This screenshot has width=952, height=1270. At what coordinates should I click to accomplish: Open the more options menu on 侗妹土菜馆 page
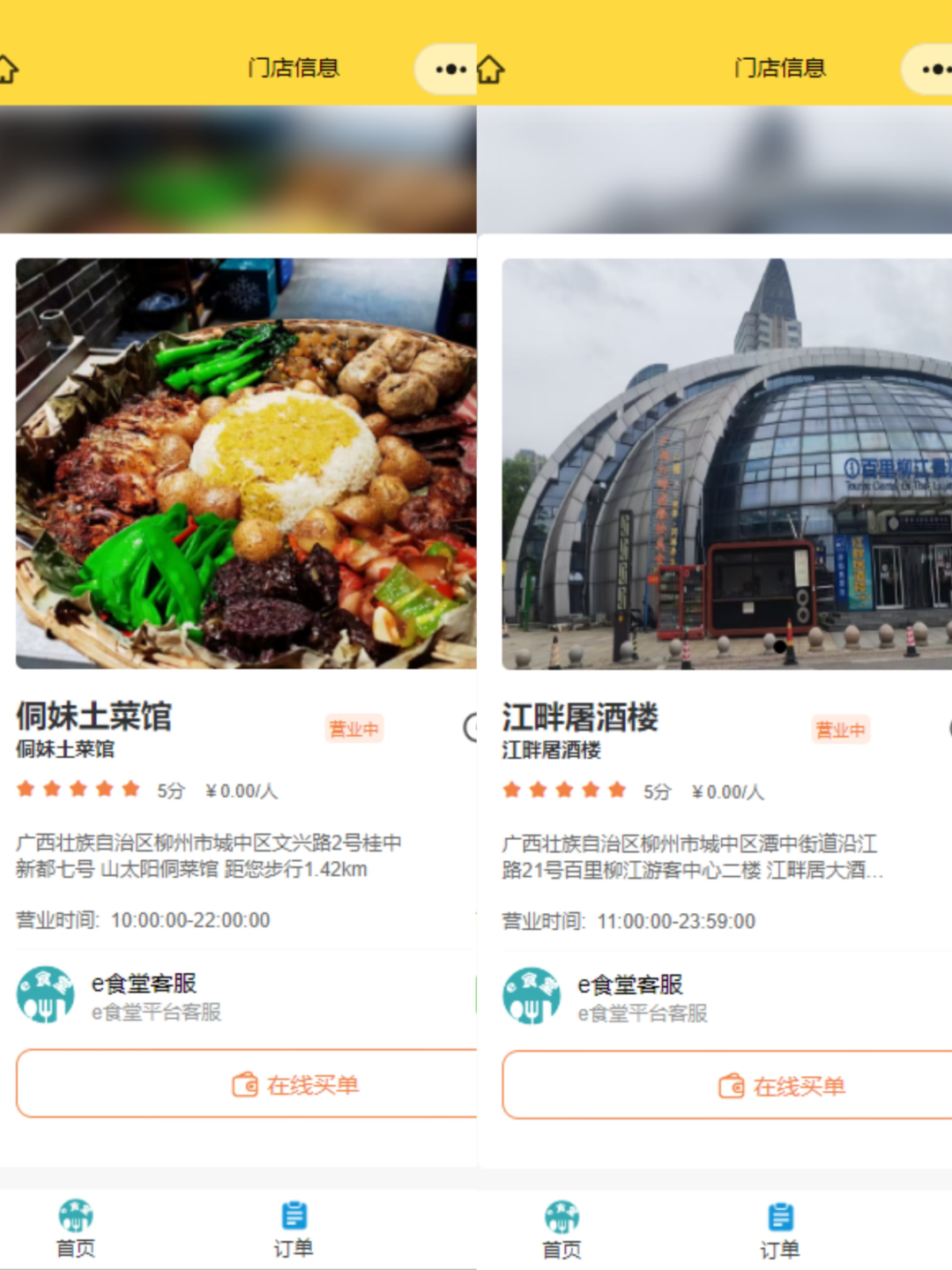(x=450, y=69)
